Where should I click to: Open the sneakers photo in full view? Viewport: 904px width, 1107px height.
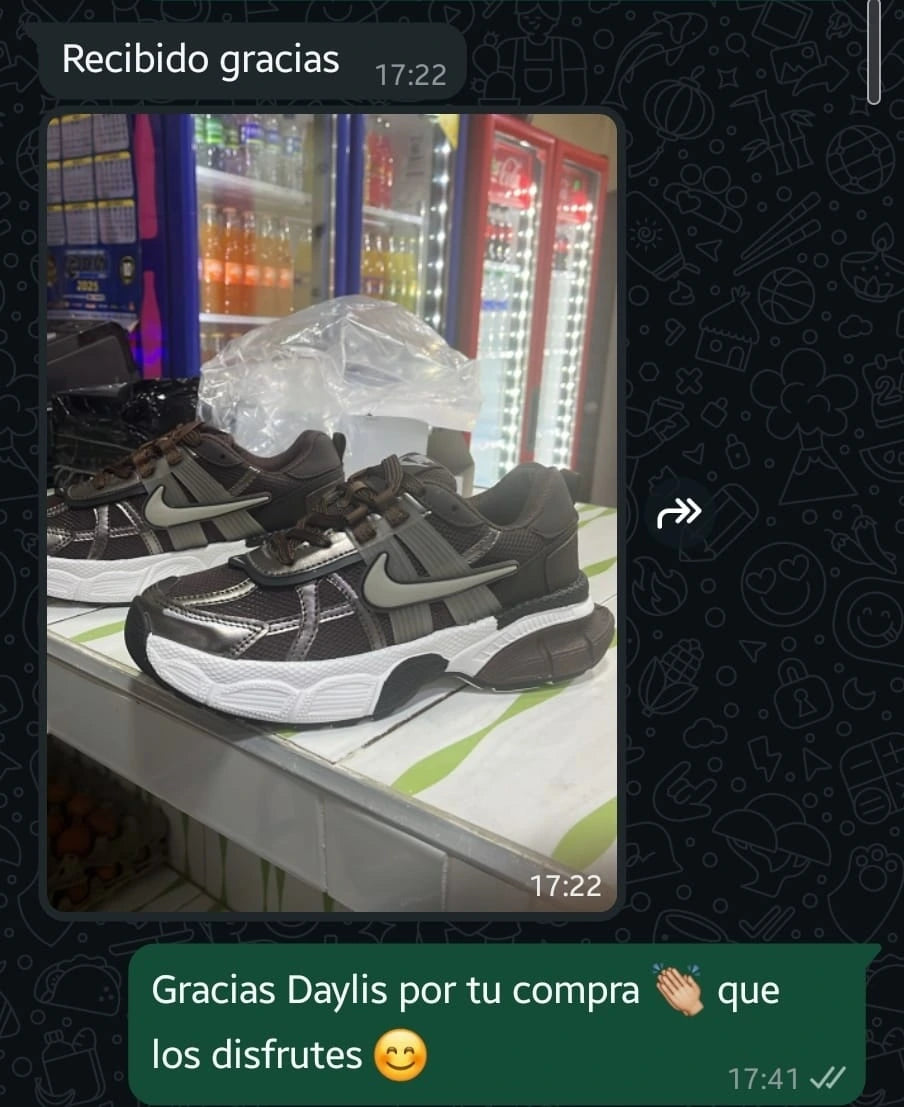[331, 511]
